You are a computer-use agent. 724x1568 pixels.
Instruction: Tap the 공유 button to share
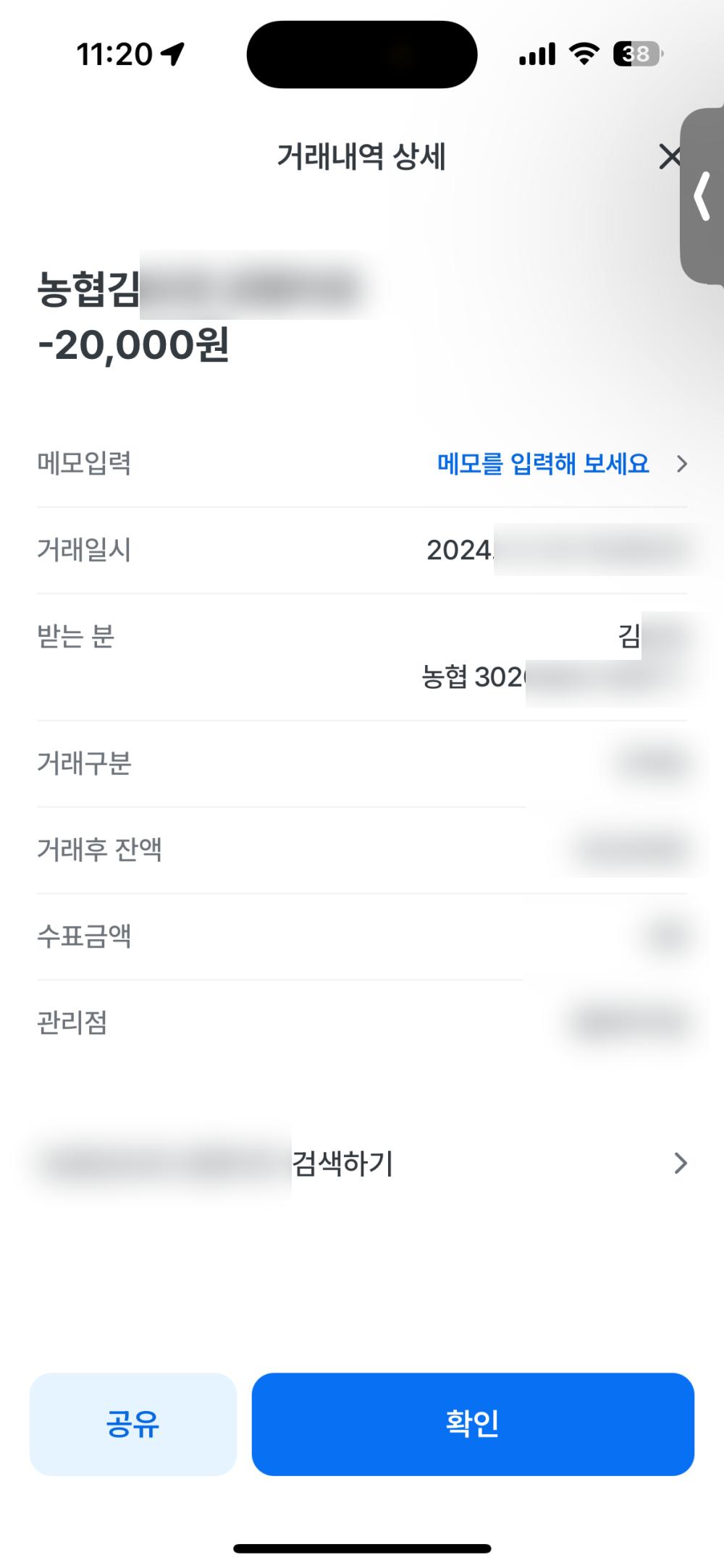click(x=133, y=1423)
